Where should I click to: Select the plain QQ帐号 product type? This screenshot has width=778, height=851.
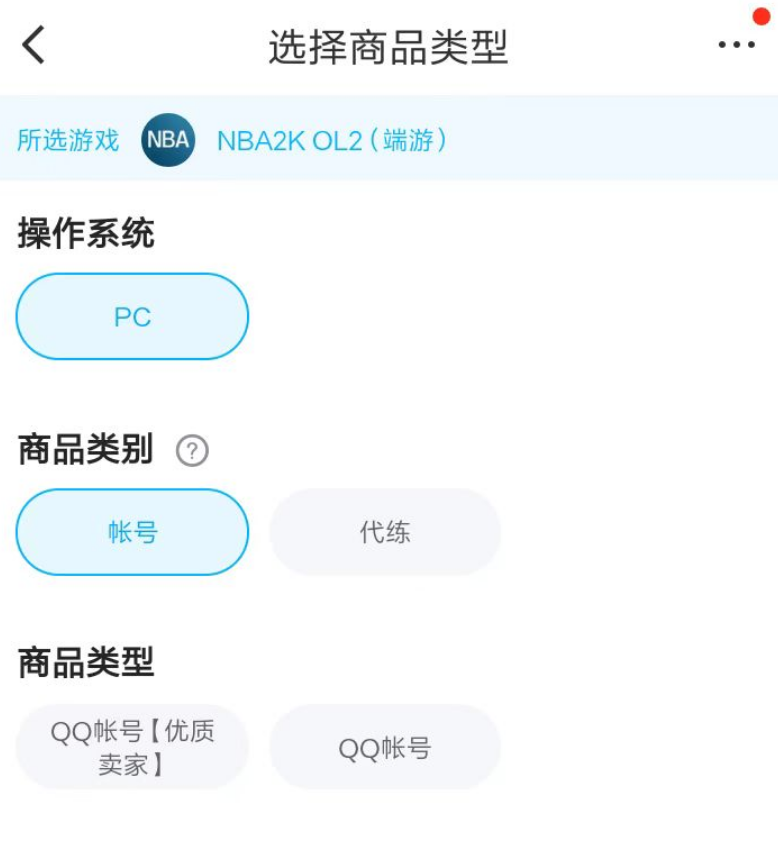coord(385,748)
